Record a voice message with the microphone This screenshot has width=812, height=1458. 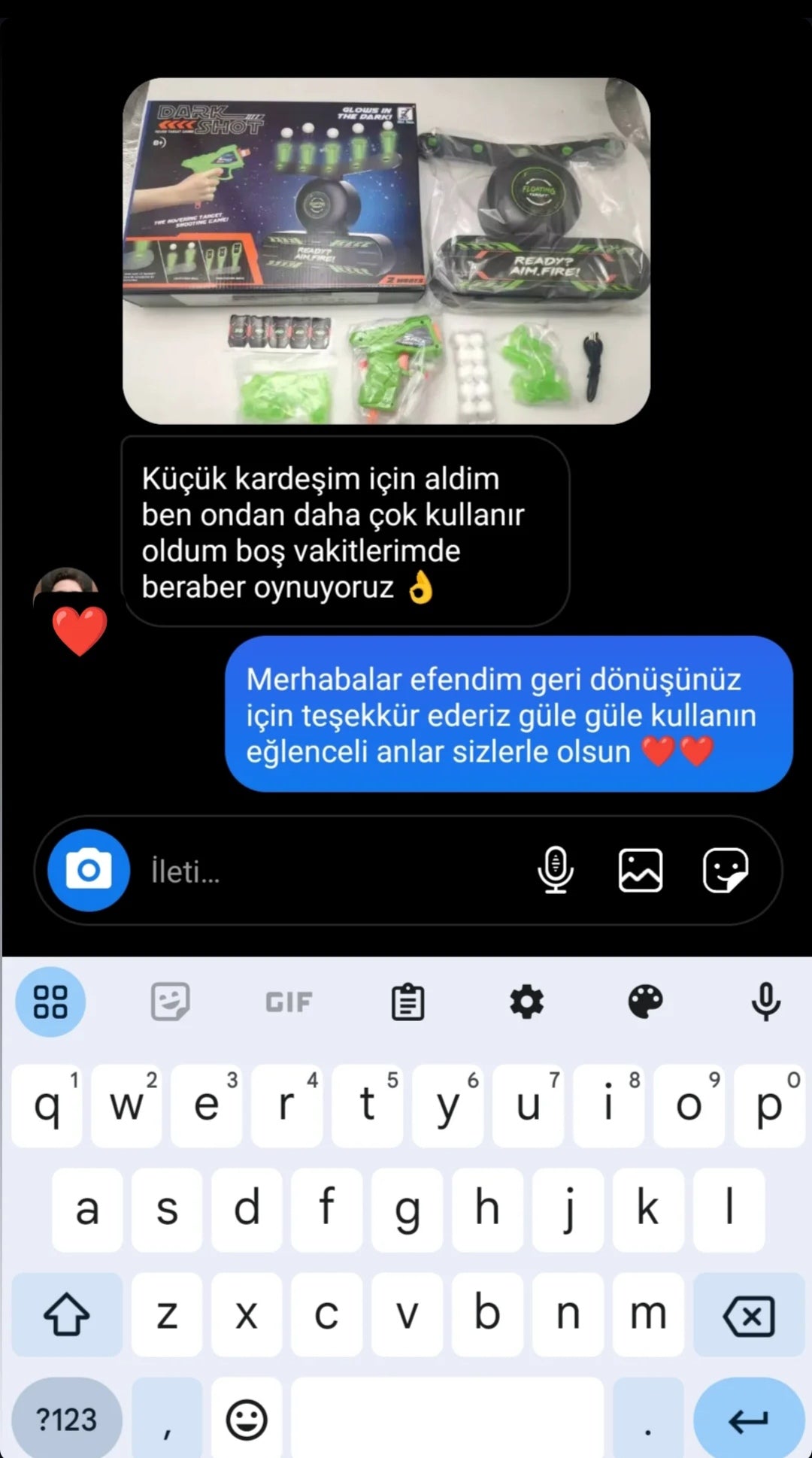pos(556,870)
